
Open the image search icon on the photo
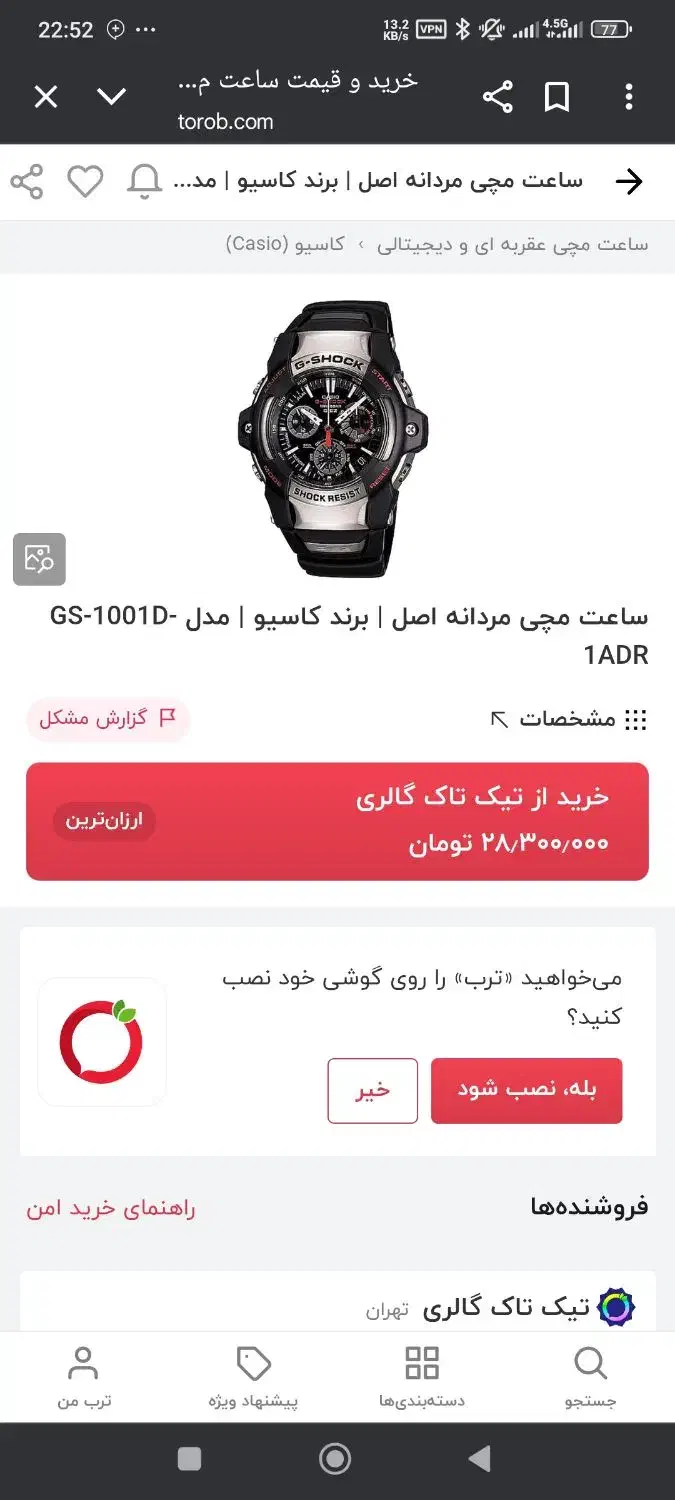click(x=40, y=559)
